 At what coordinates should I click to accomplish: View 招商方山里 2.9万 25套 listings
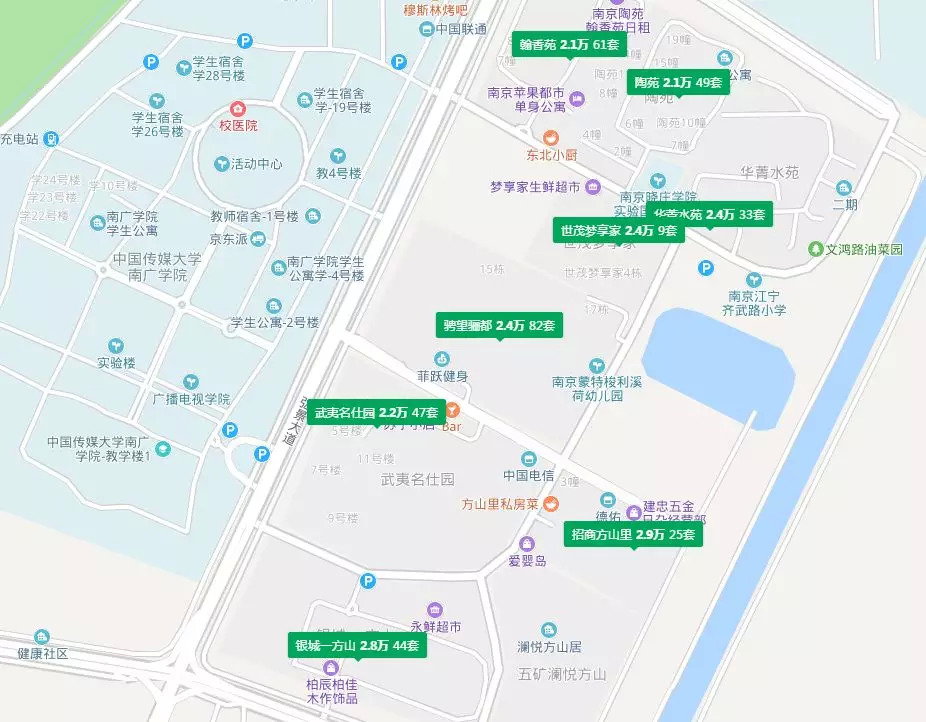coord(632,535)
